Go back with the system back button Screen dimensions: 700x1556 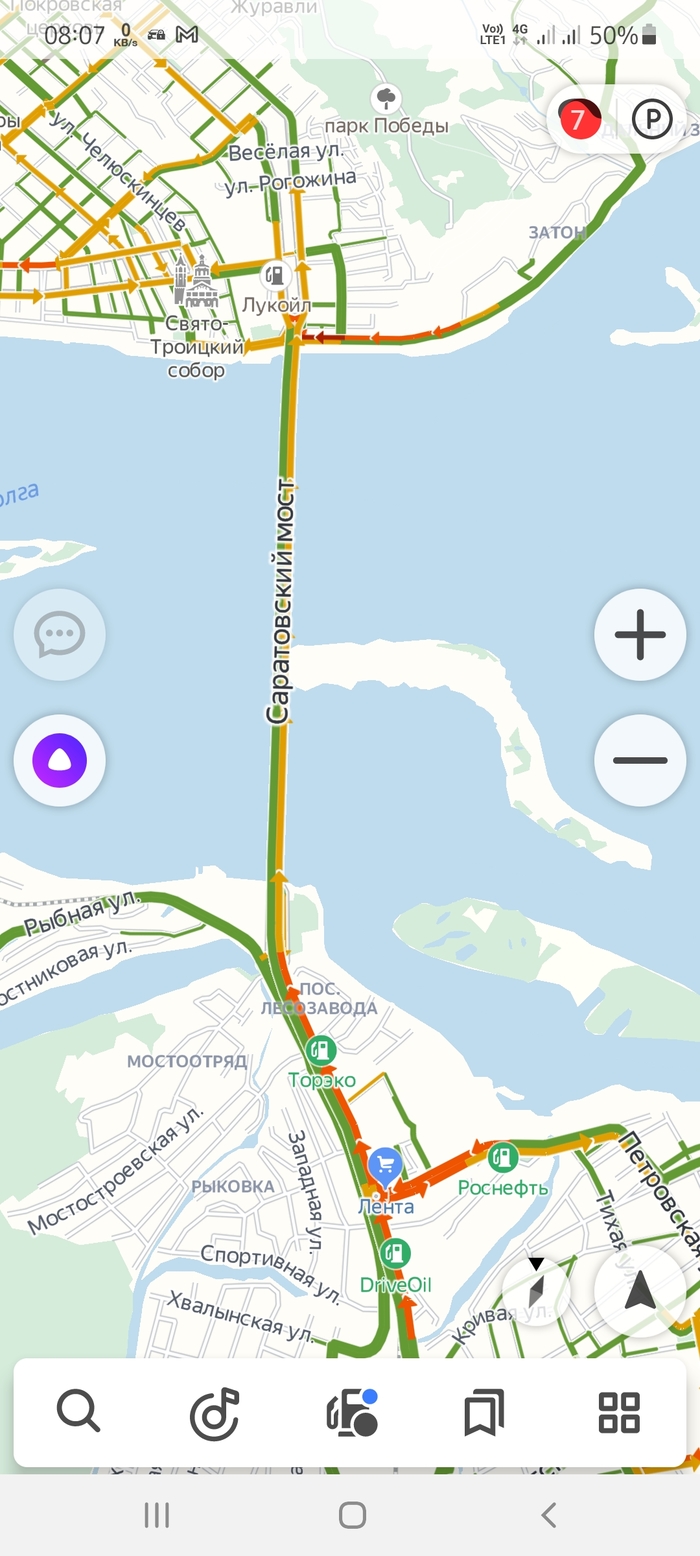(x=548, y=1515)
